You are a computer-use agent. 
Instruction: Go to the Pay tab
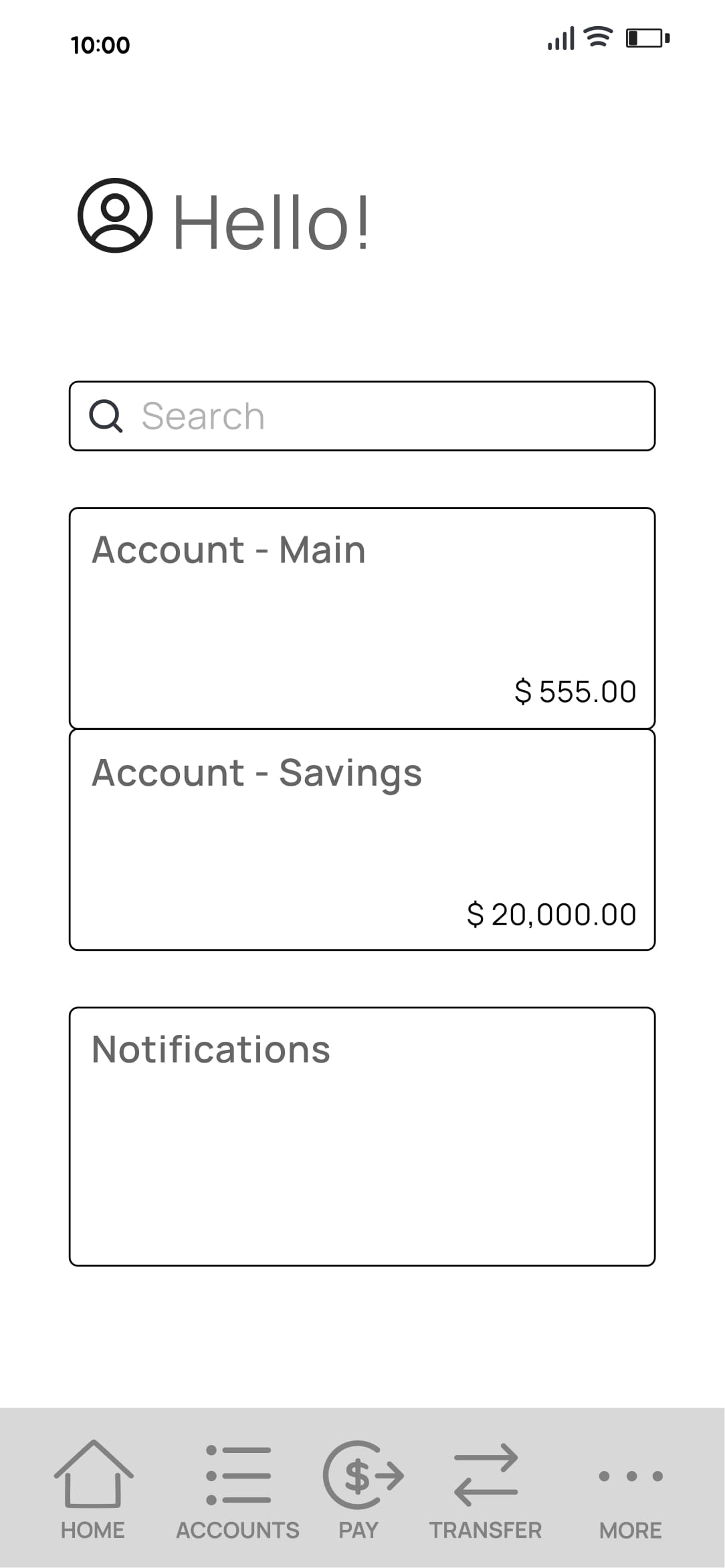click(360, 1490)
